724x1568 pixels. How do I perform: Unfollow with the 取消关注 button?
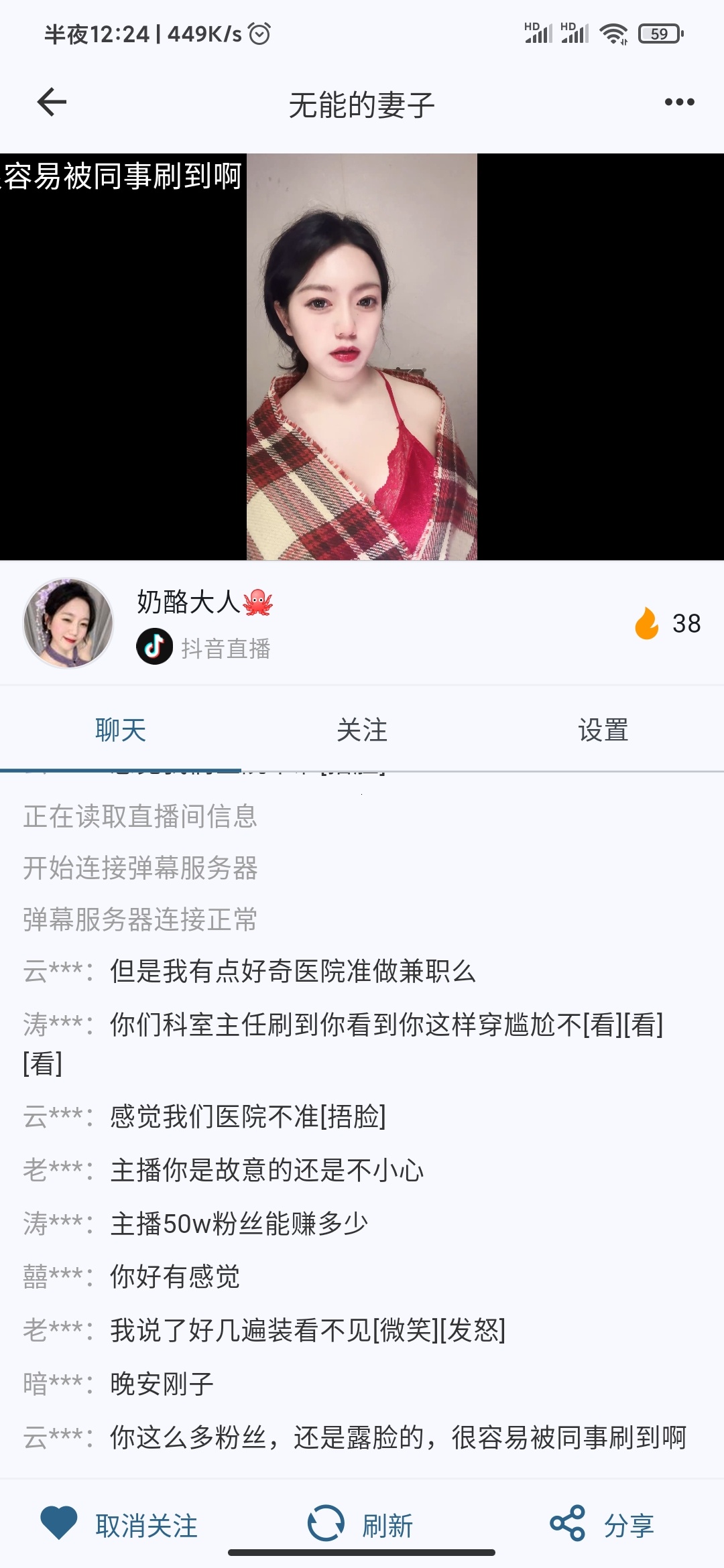[121, 1525]
